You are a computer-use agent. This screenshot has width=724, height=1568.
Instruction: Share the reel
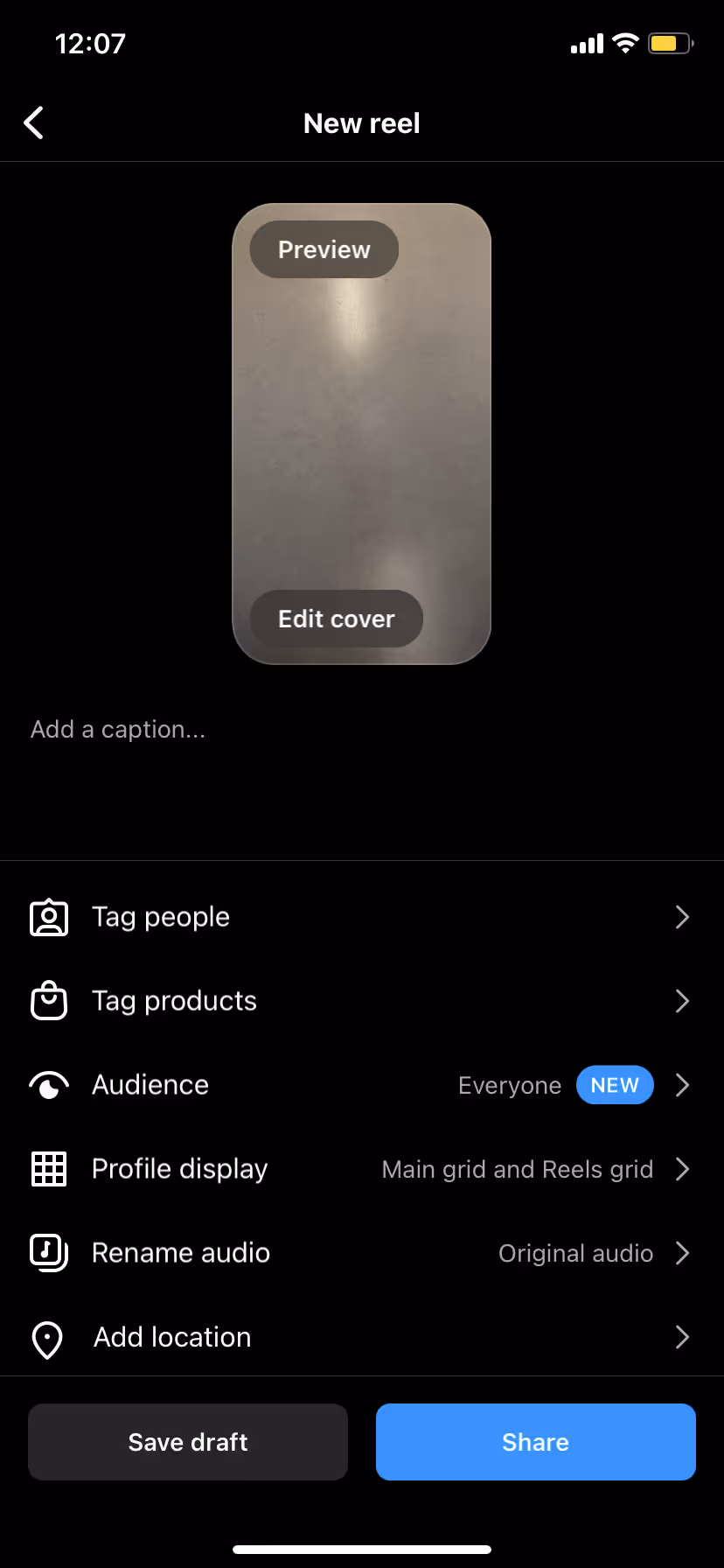(x=536, y=1442)
